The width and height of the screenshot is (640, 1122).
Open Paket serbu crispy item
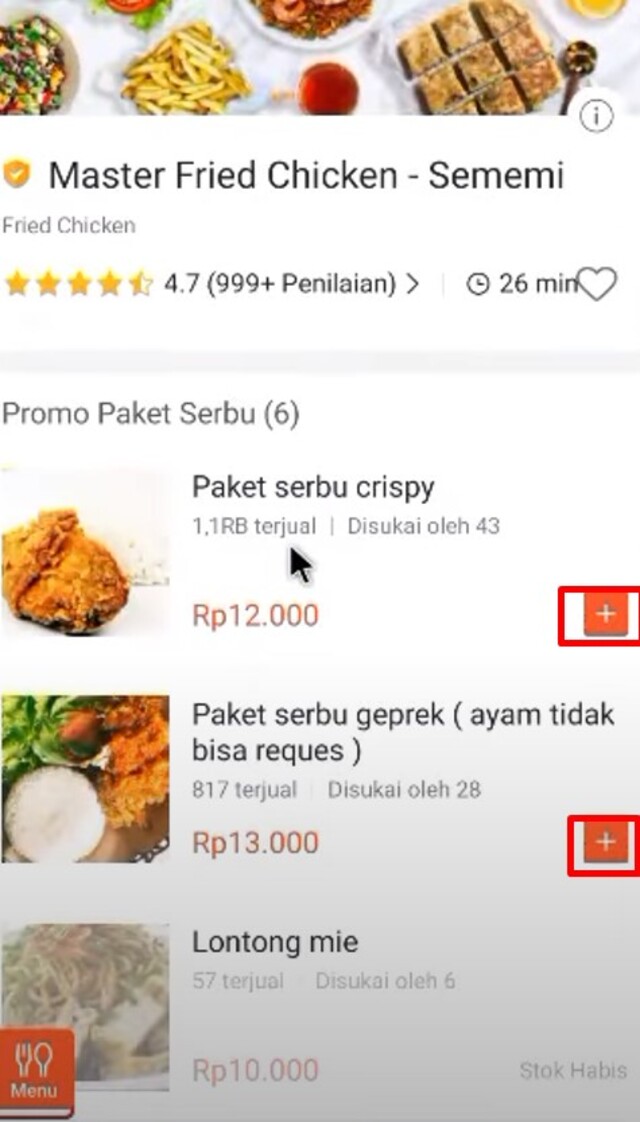click(x=313, y=488)
